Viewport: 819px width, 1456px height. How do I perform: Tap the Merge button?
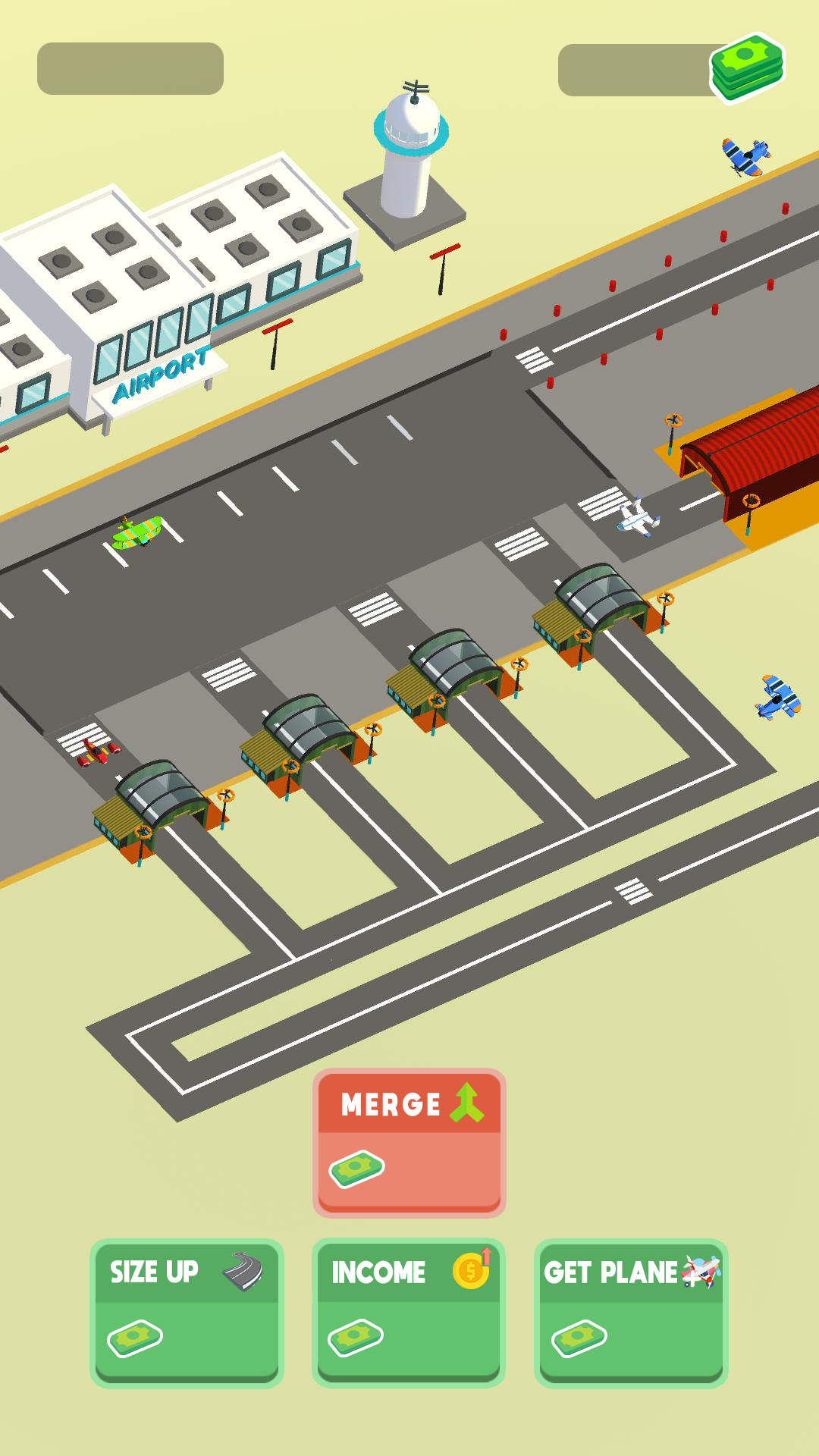pyautogui.click(x=409, y=1142)
